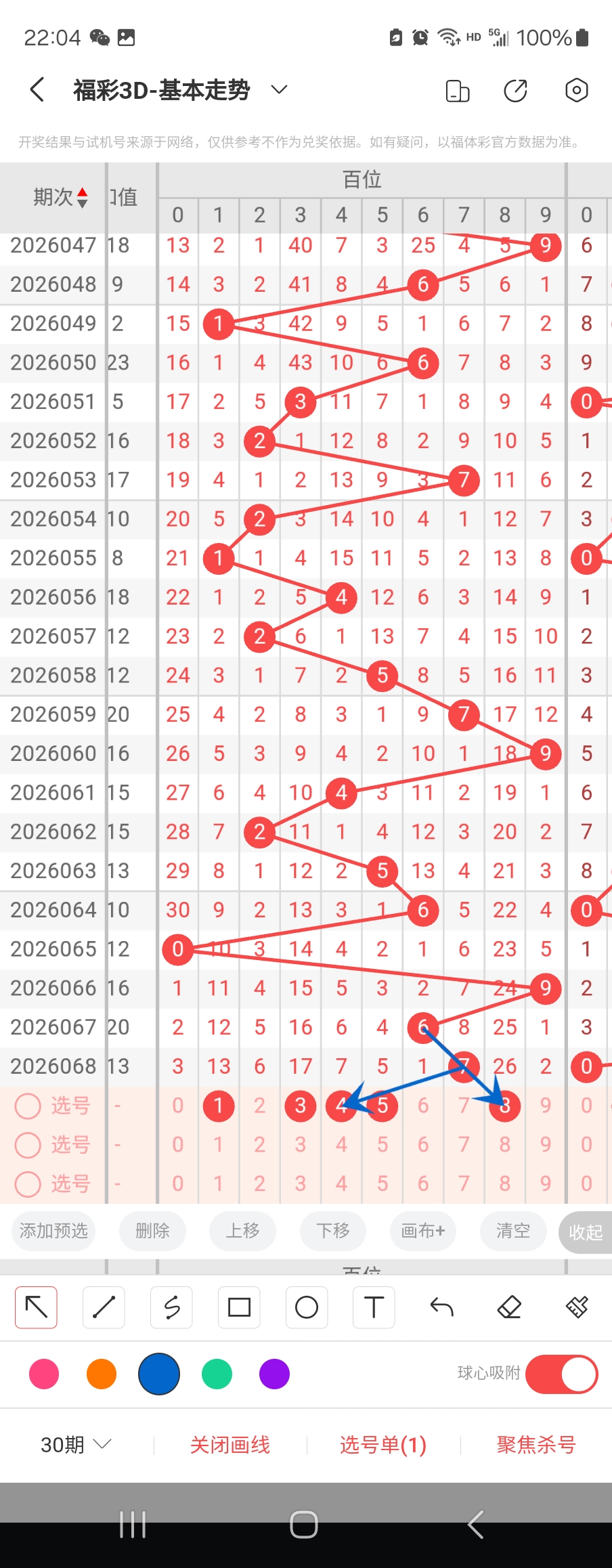Toggle the 球心吸附 switch off

(561, 1374)
